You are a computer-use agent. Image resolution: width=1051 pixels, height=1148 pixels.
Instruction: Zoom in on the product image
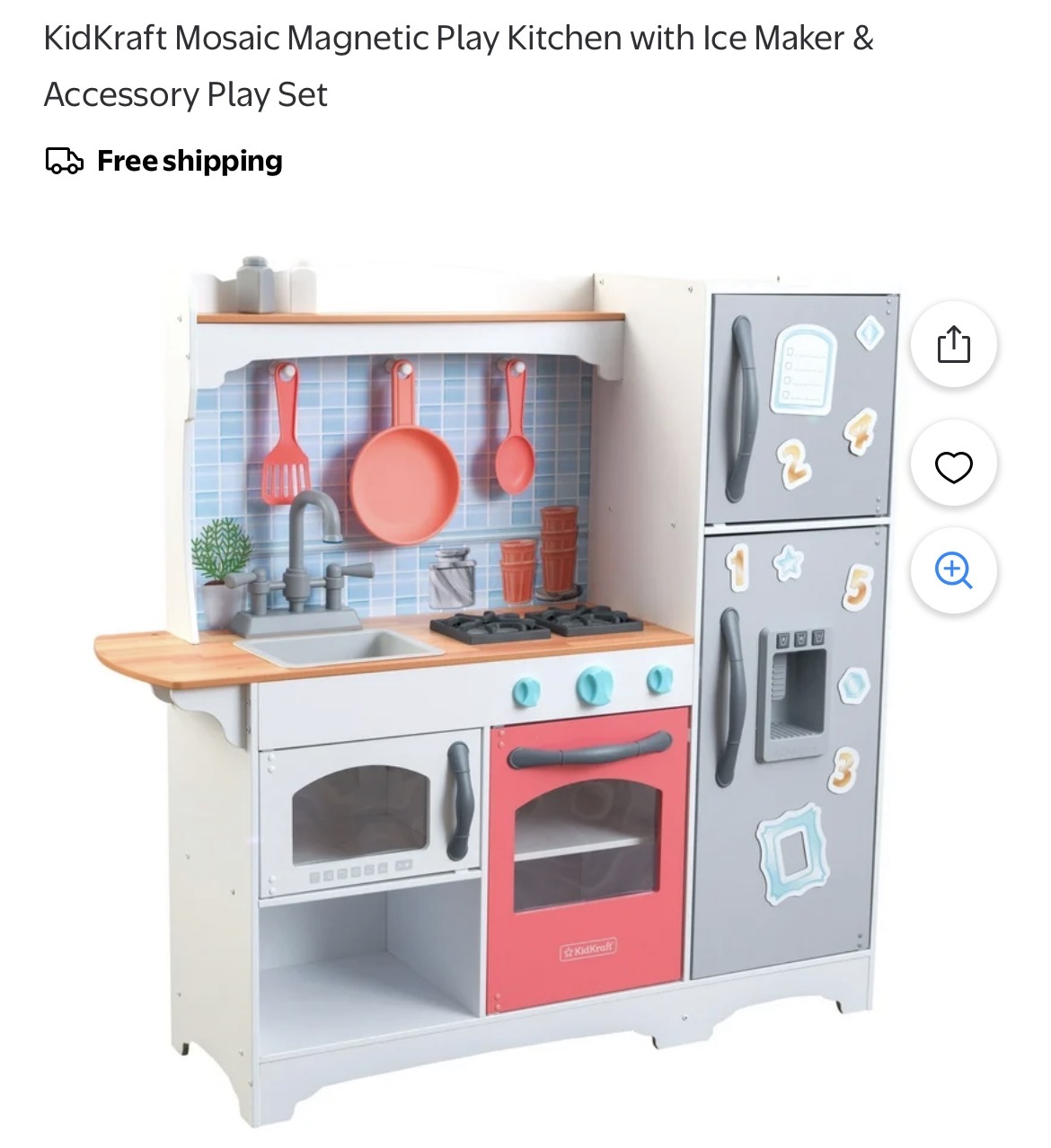(x=953, y=570)
